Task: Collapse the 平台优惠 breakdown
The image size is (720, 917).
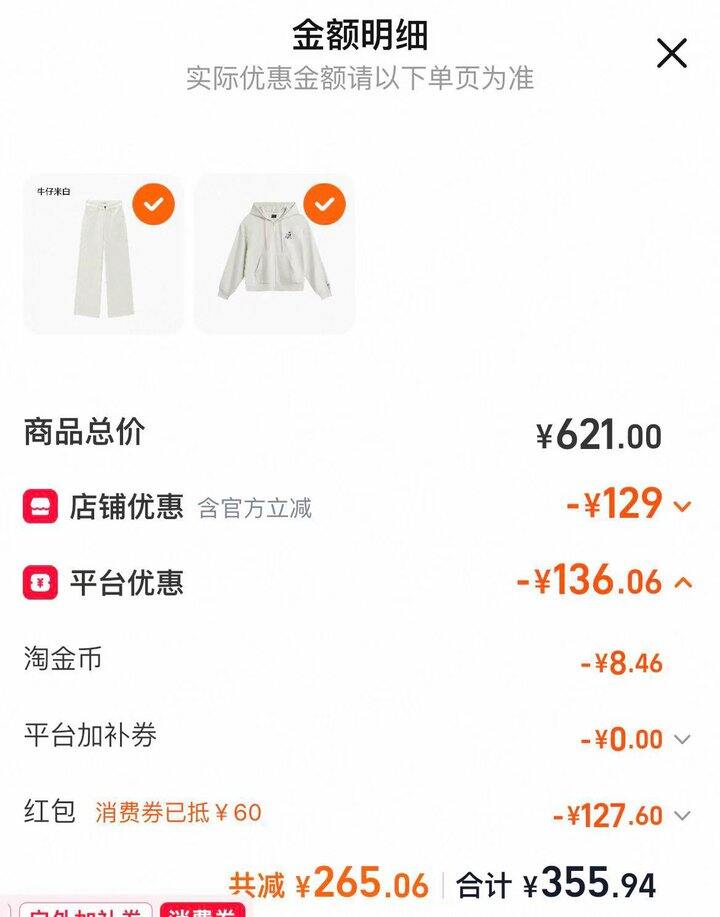Action: click(683, 582)
